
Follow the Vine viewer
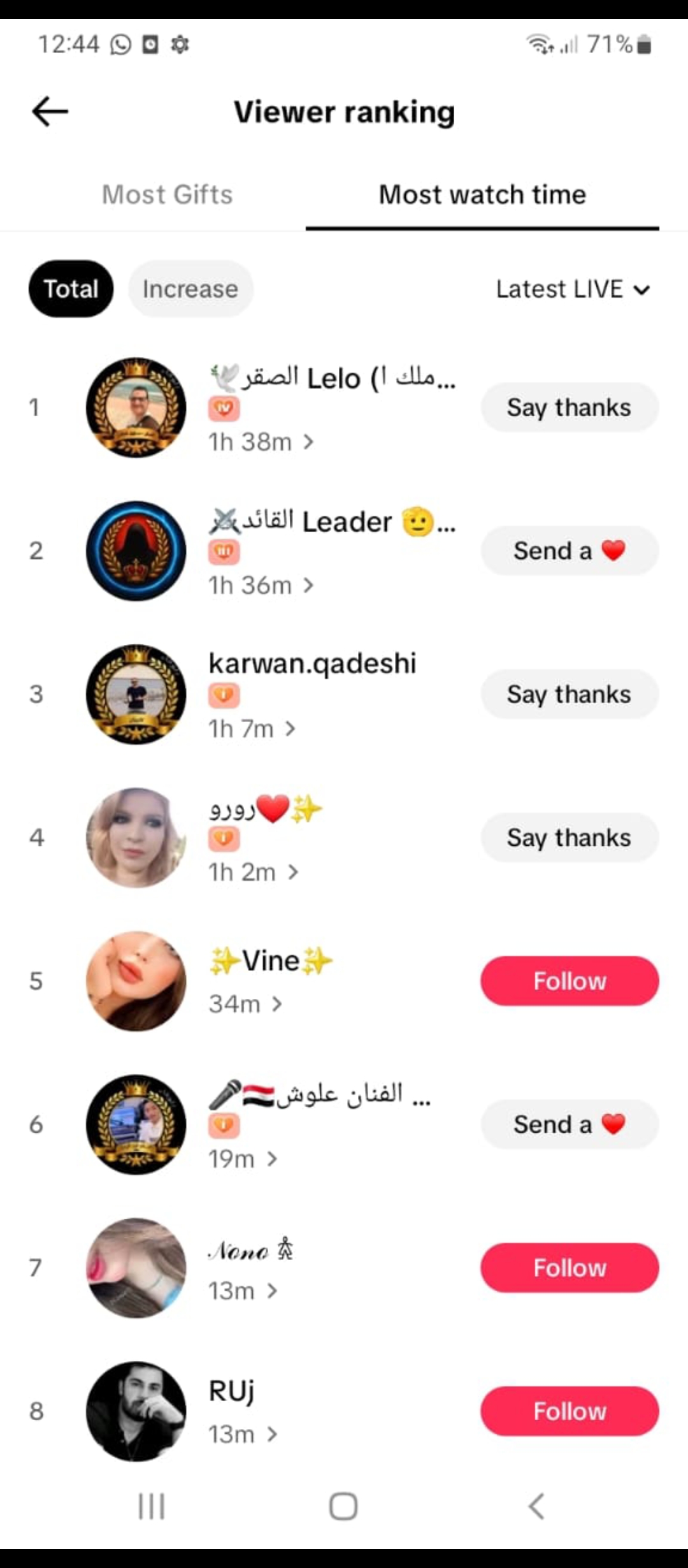(569, 981)
